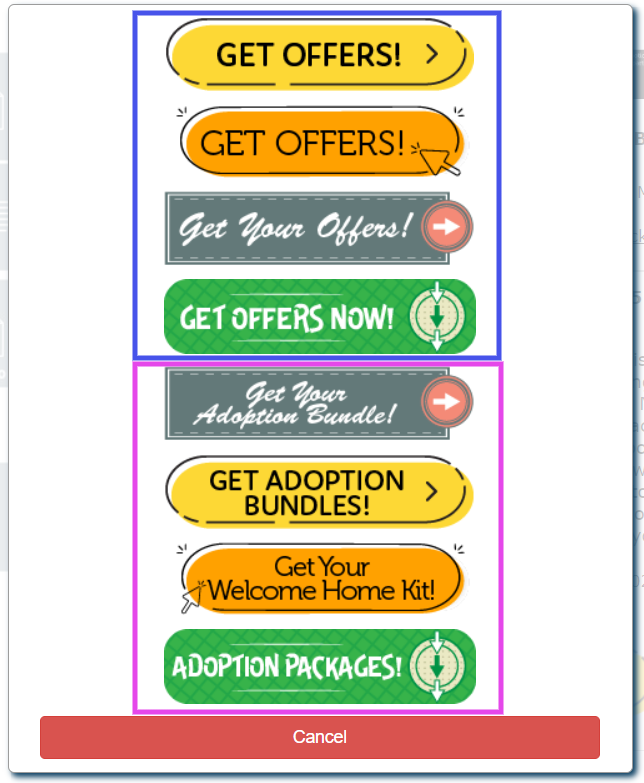Choose the green ADOPTION PACKAGES! image
The image size is (644, 783).
[x=318, y=666]
